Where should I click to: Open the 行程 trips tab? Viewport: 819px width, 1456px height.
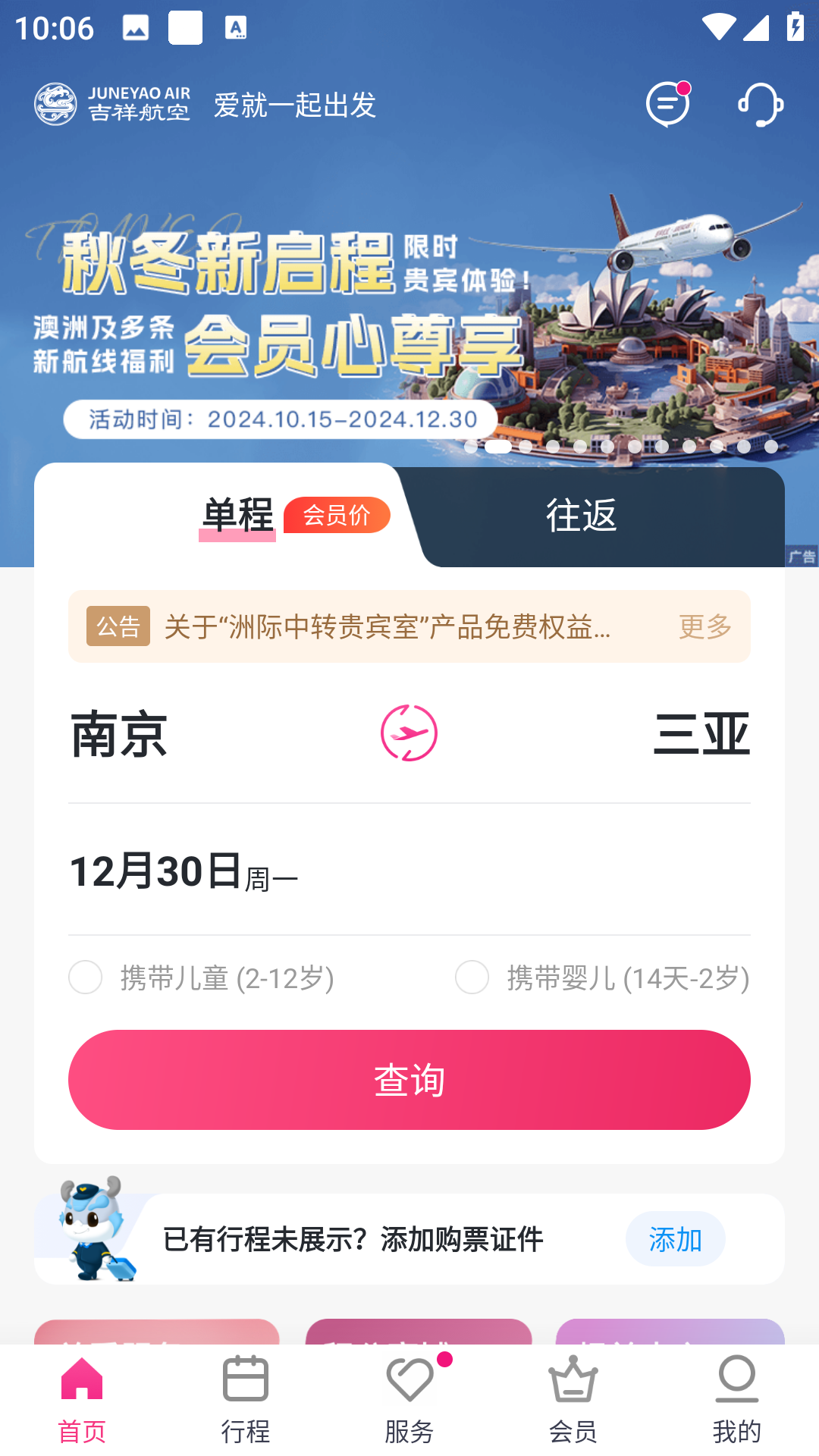[246, 1400]
